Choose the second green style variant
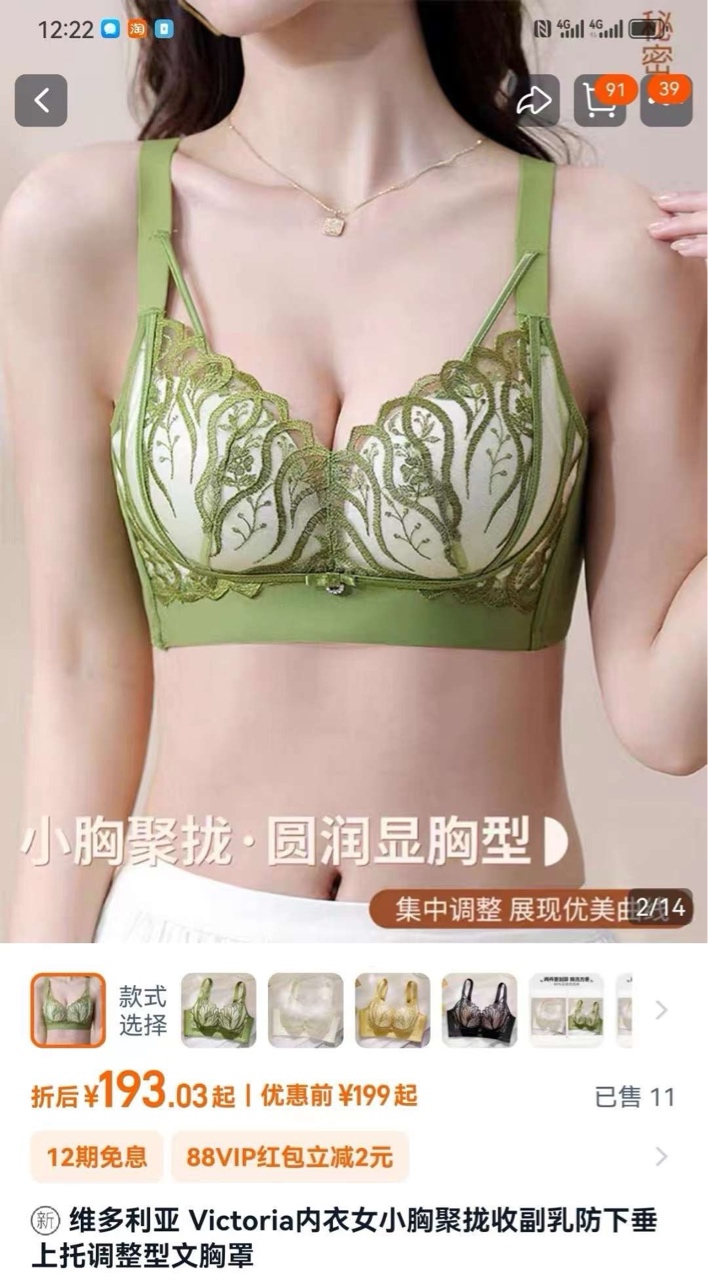Screen dimensions: 708x1280 pyautogui.click(x=218, y=1010)
